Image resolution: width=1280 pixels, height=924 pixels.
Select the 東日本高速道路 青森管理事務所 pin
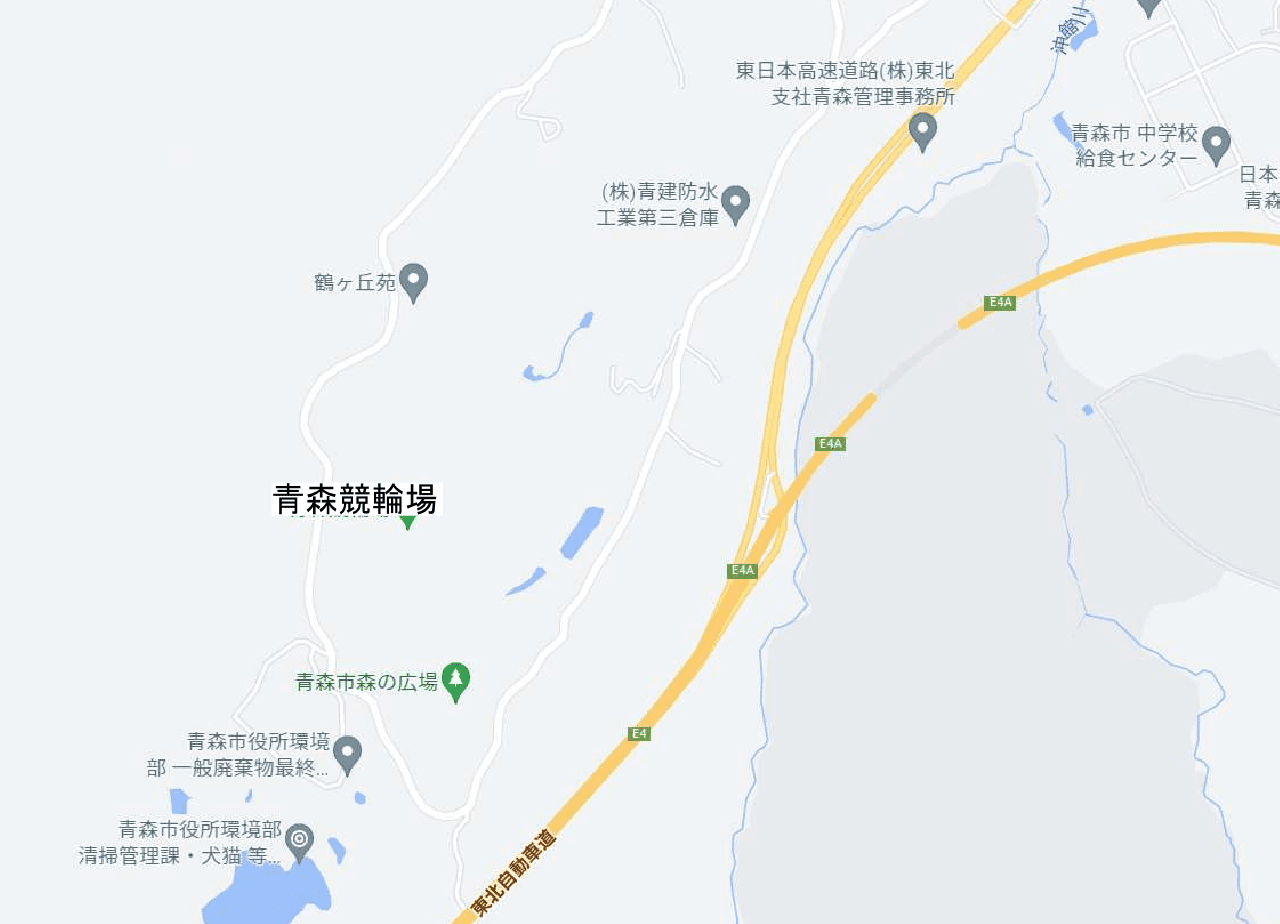click(922, 129)
